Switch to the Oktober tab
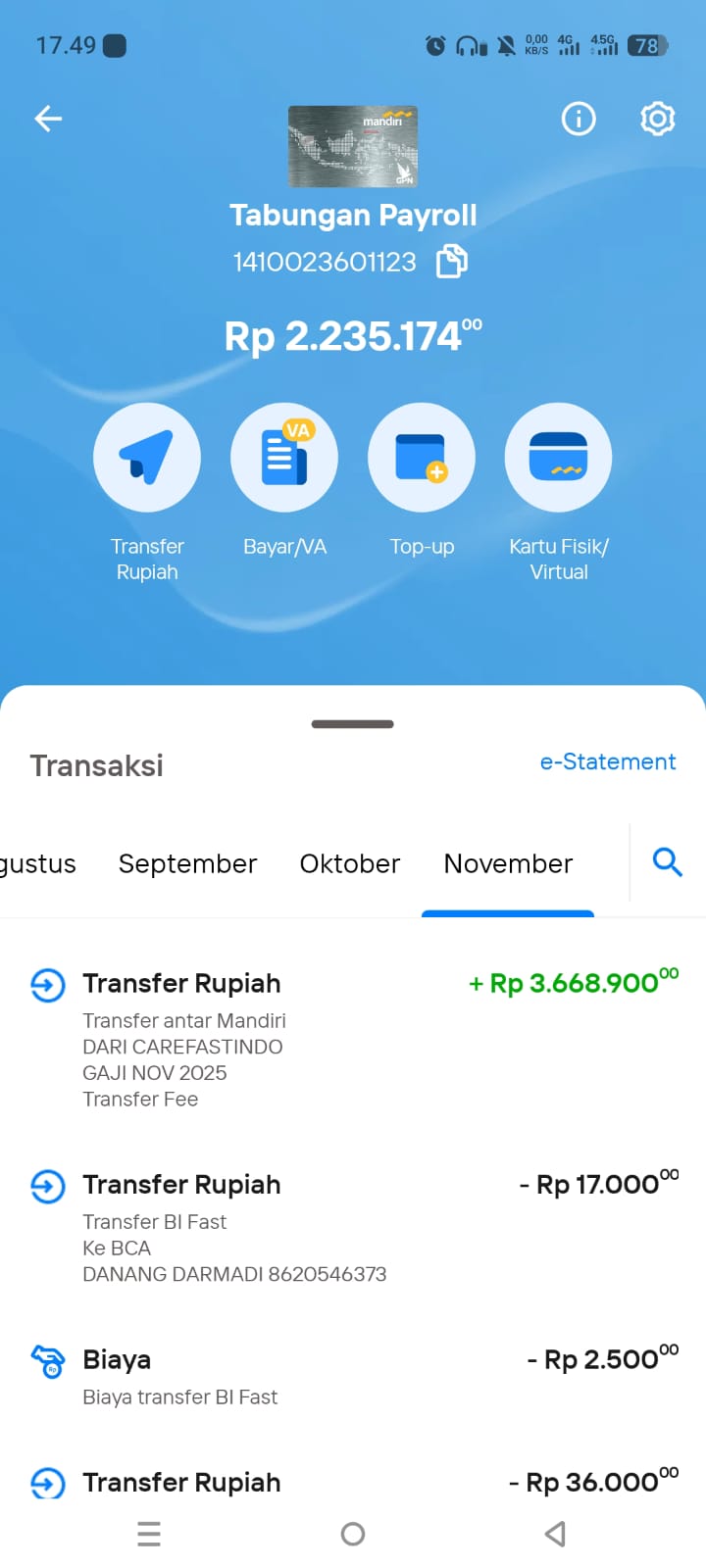 (350, 863)
